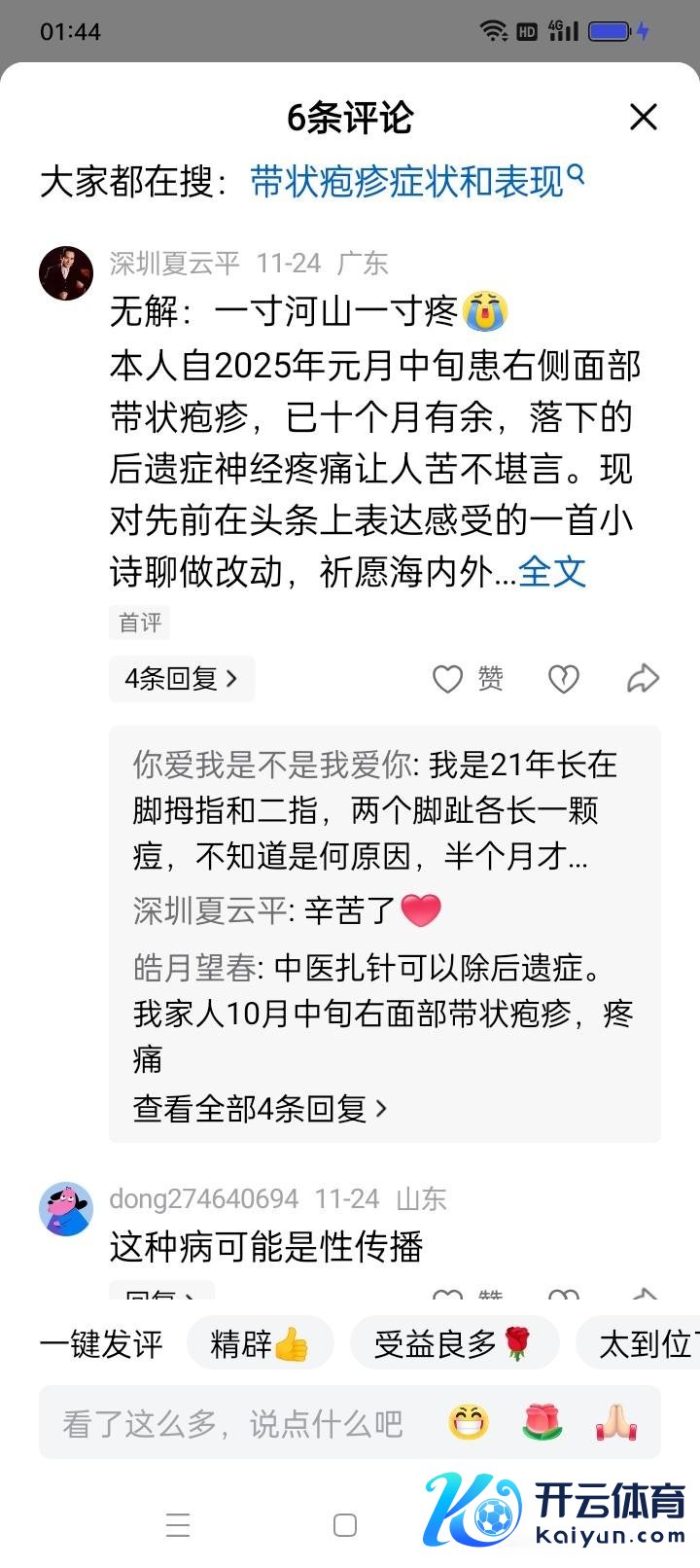This screenshot has height=1568, width=700.
Task: View all replies via 查看全部4条回复
Action: point(260,1108)
